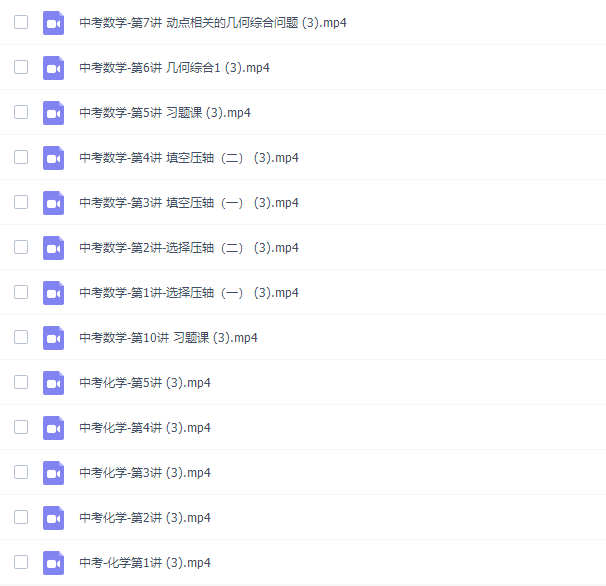606x586 pixels.
Task: Mark the checkbox next to 中考化学-第4讲
Action: [21, 427]
